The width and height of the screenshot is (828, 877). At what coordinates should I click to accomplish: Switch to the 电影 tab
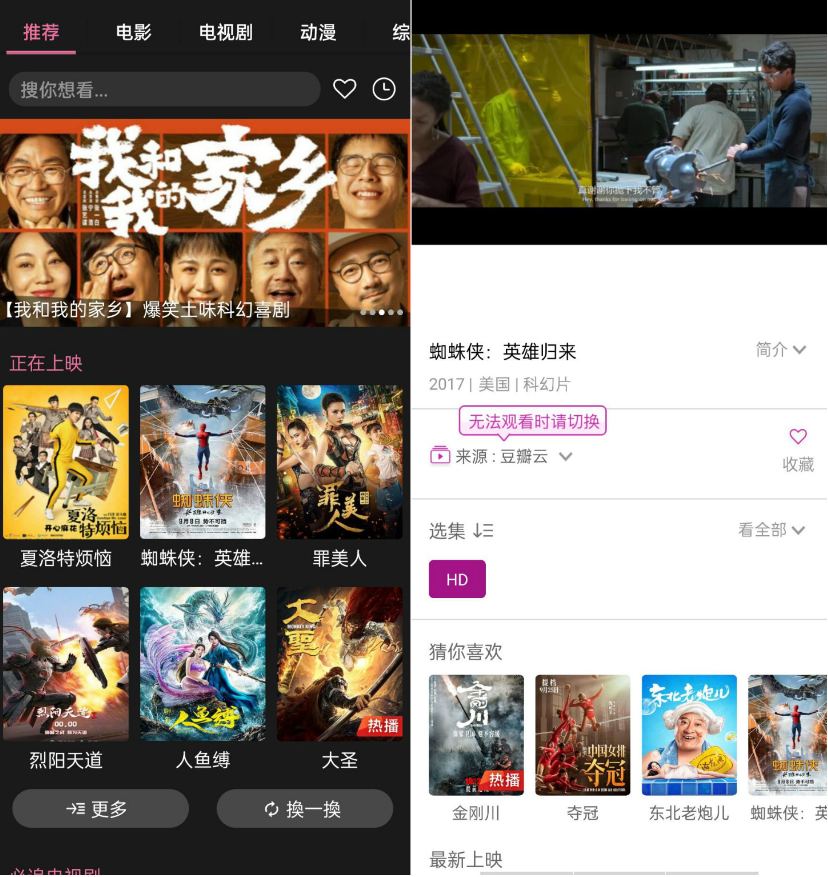[x=133, y=32]
